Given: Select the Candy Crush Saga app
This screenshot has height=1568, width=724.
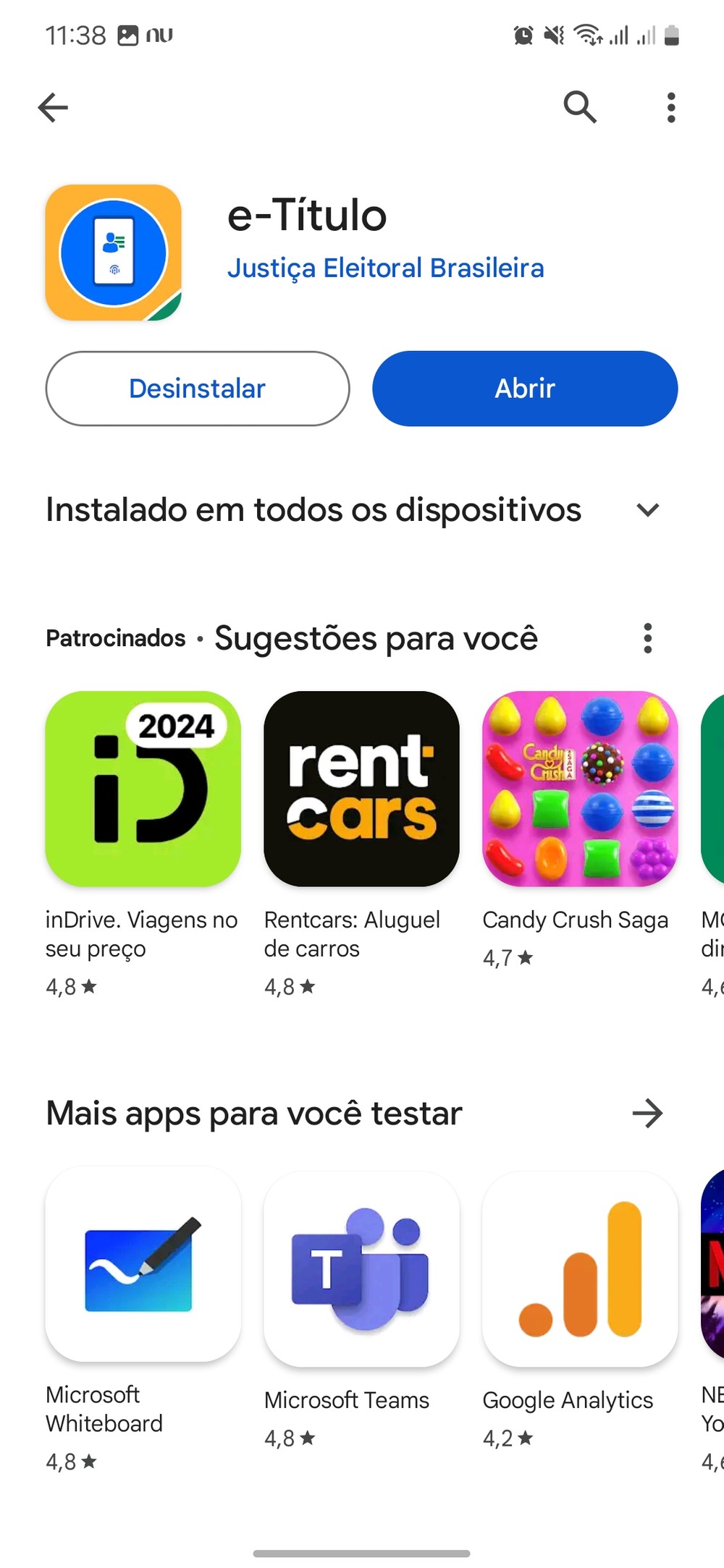Looking at the screenshot, I should (x=580, y=789).
